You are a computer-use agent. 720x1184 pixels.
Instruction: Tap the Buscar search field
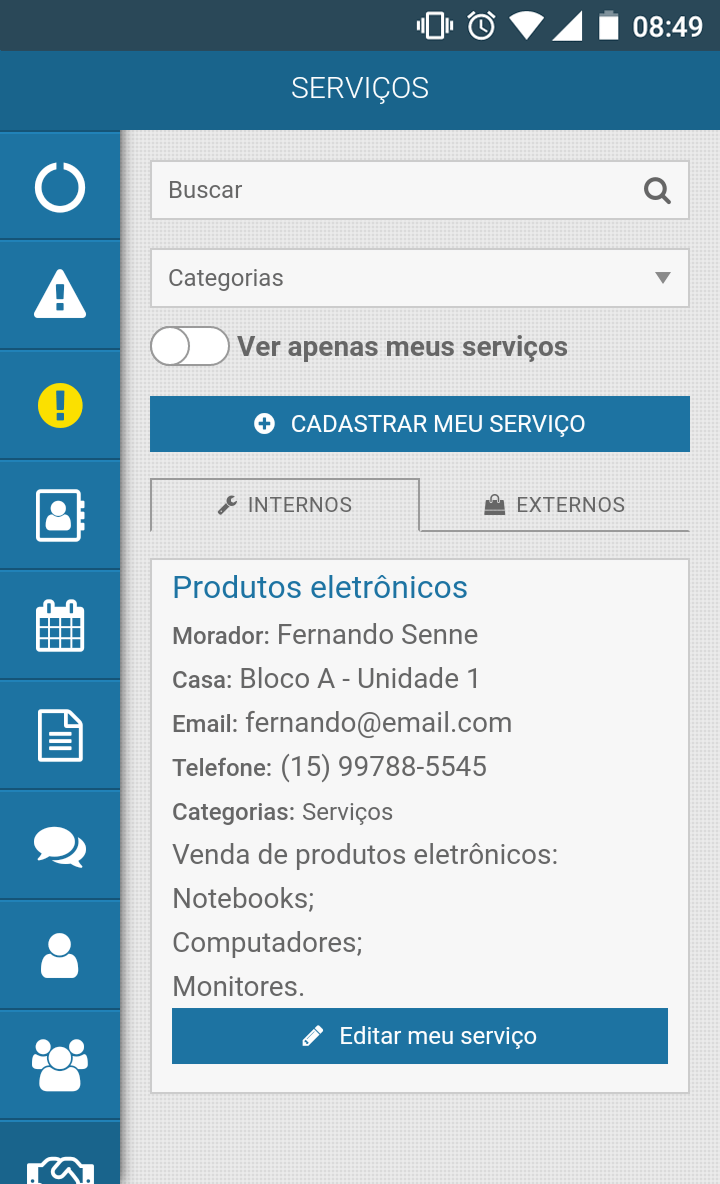pyautogui.click(x=420, y=190)
